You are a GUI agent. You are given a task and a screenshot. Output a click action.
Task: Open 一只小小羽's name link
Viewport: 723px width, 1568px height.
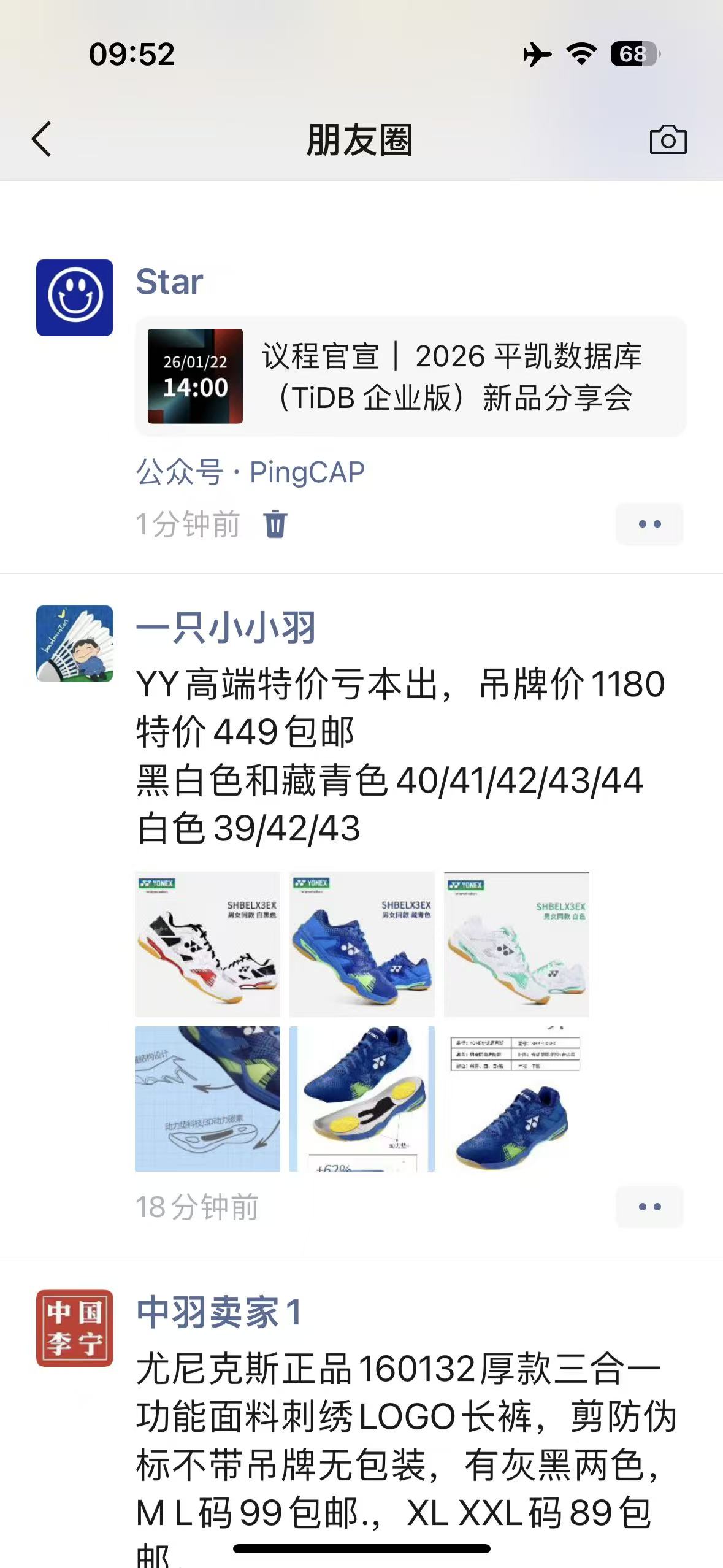[225, 628]
